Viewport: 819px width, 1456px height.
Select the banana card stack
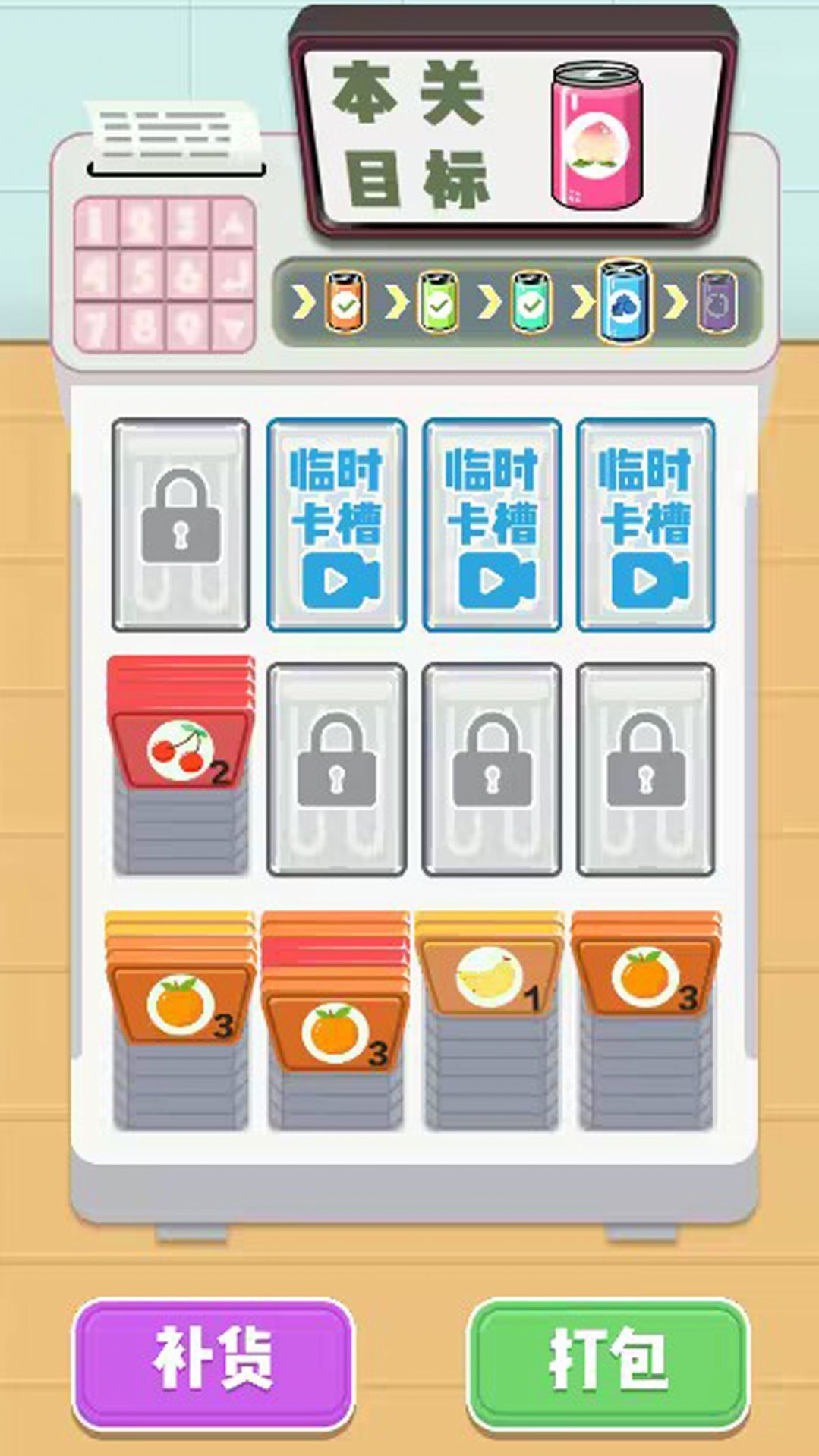pyautogui.click(x=490, y=979)
